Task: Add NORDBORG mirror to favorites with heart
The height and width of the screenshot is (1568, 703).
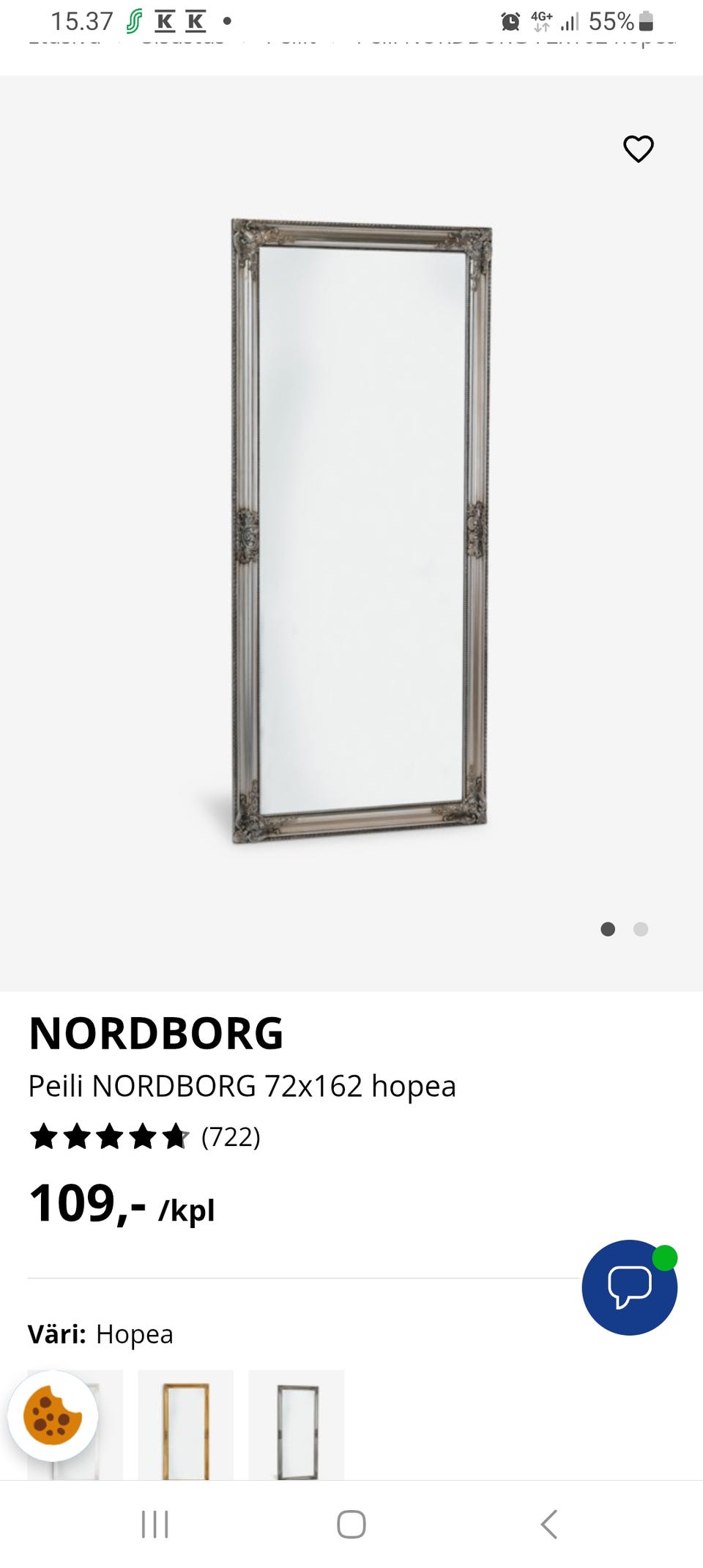Action: (x=638, y=149)
